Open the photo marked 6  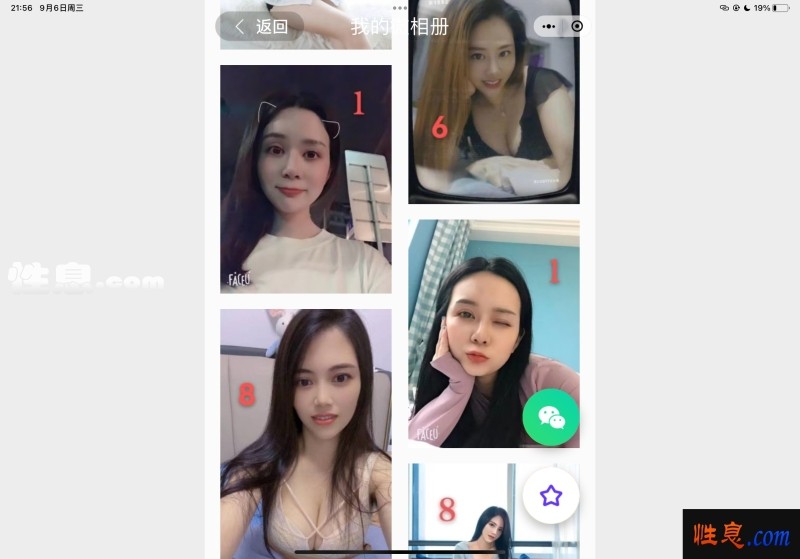(x=494, y=110)
